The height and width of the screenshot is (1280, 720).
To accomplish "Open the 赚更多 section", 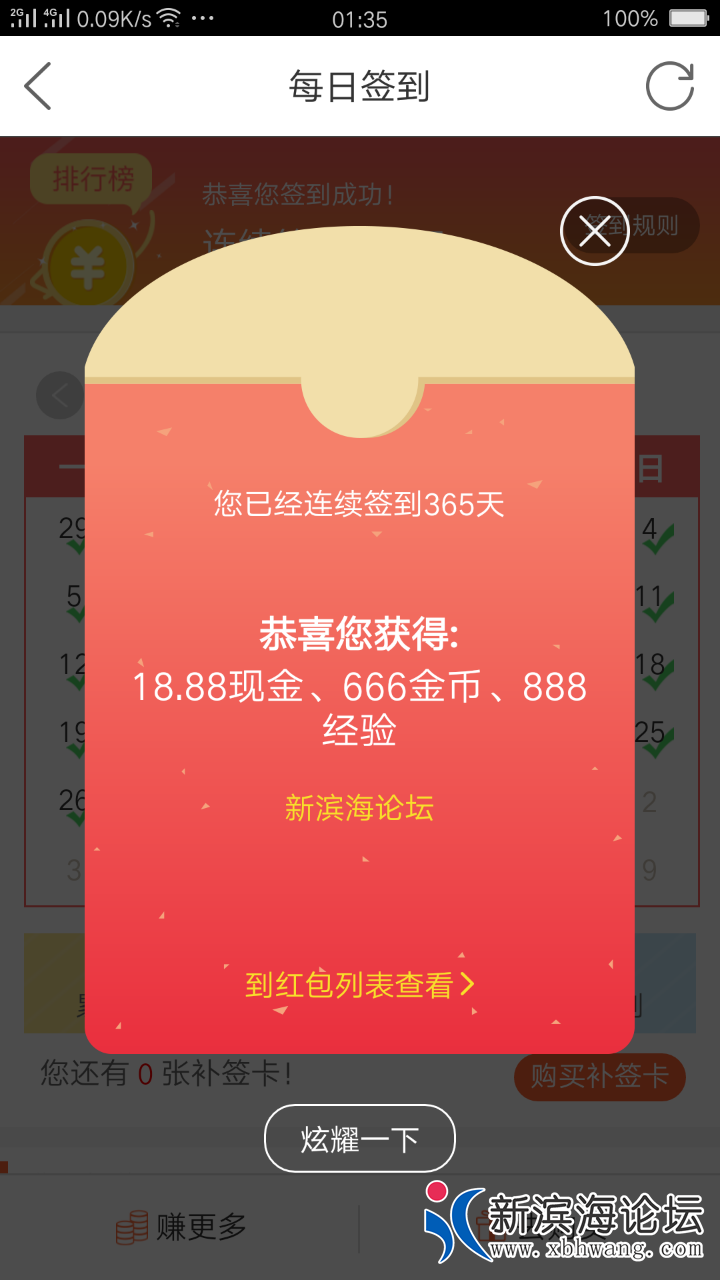I will tap(181, 1227).
